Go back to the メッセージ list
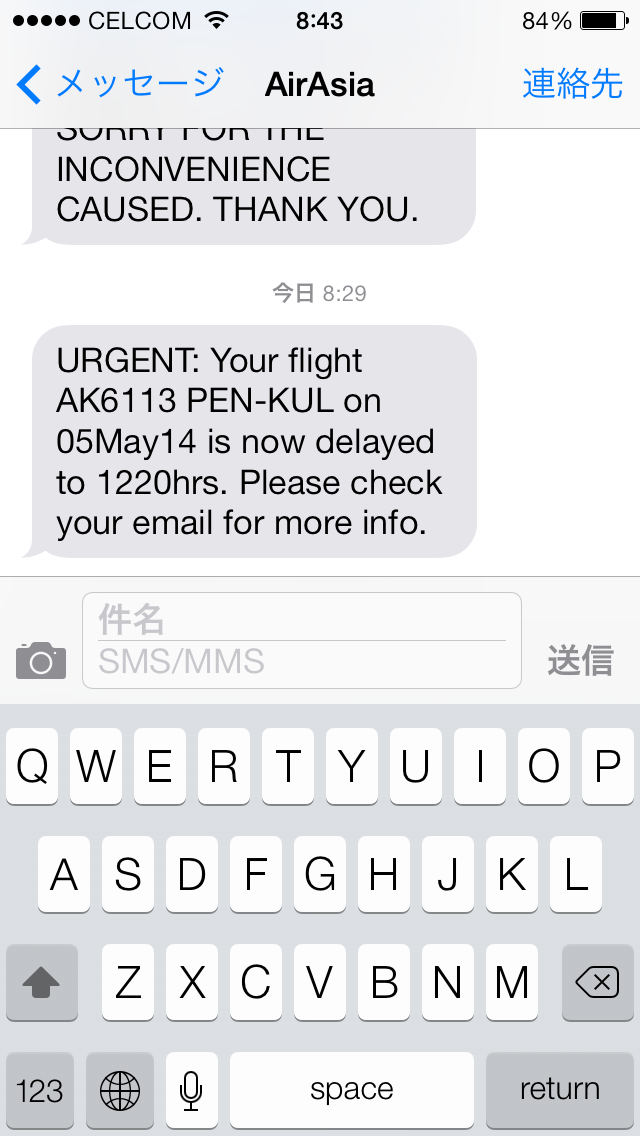The width and height of the screenshot is (640, 1136). pos(118,84)
